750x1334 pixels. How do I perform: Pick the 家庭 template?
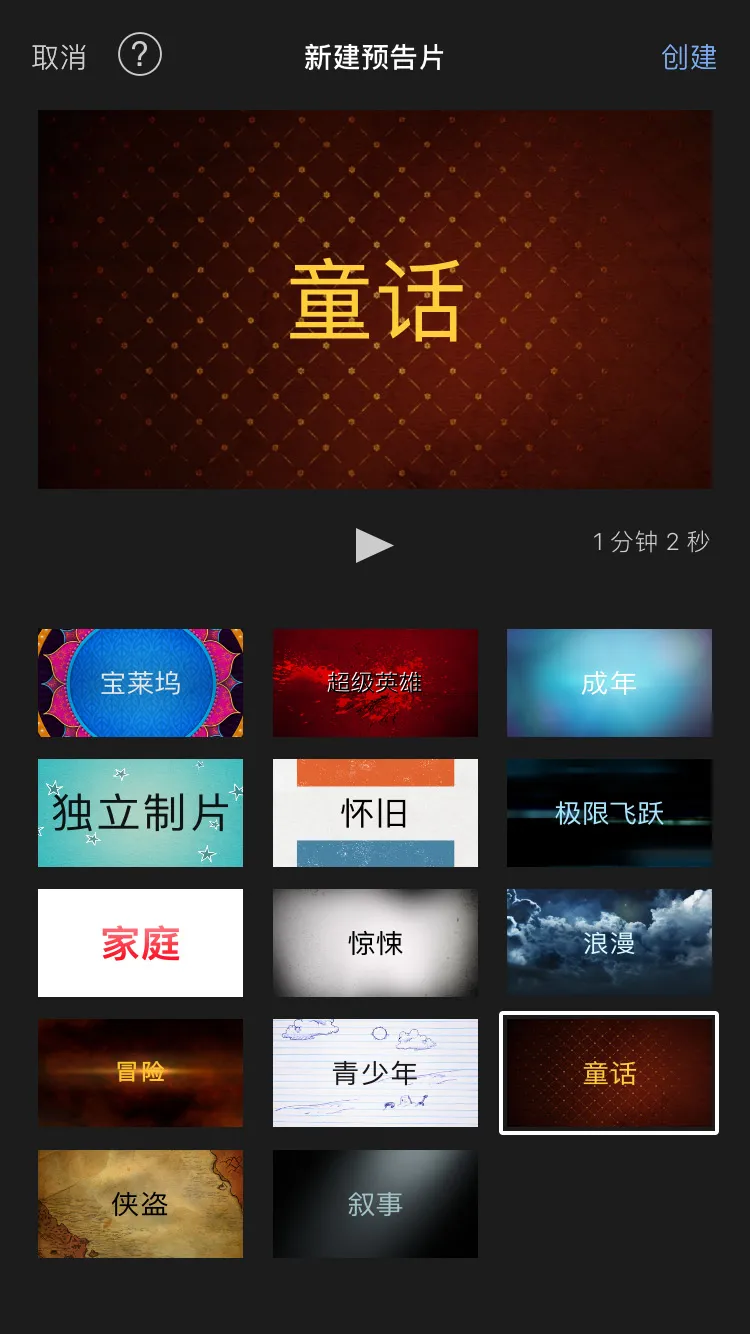140,943
